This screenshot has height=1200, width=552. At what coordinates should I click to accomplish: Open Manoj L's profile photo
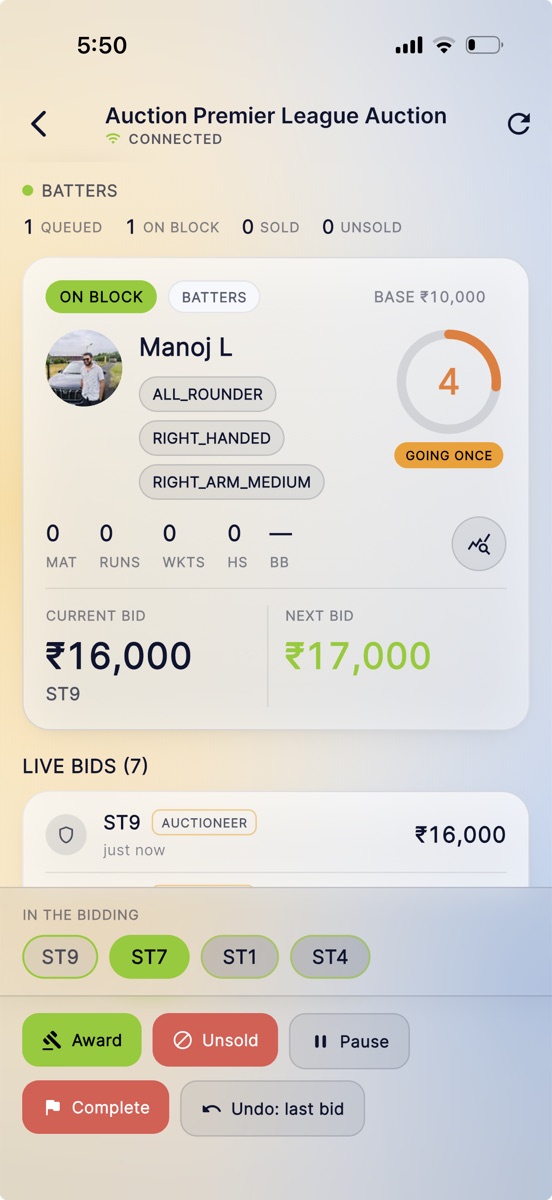[84, 368]
